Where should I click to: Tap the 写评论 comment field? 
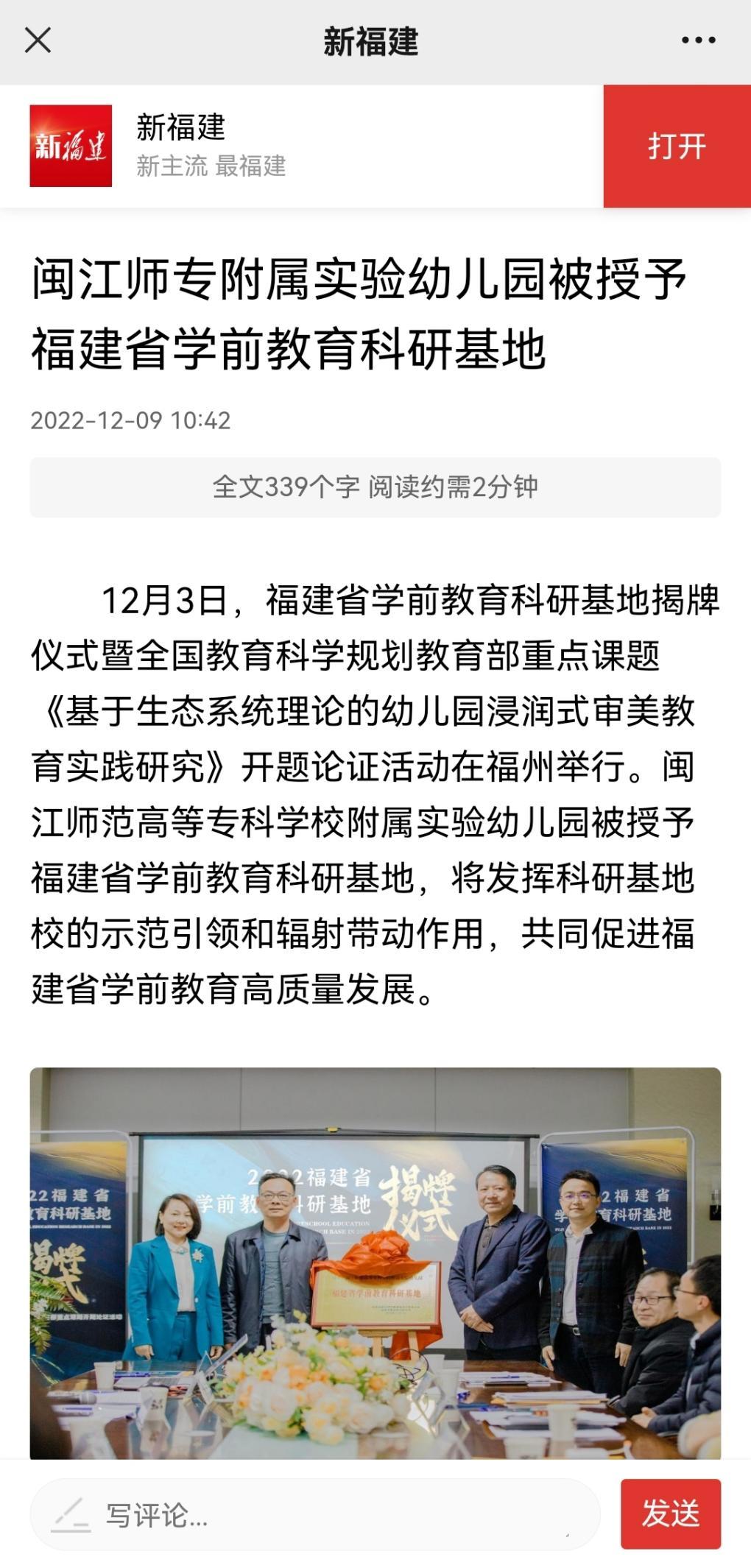coord(315,1516)
